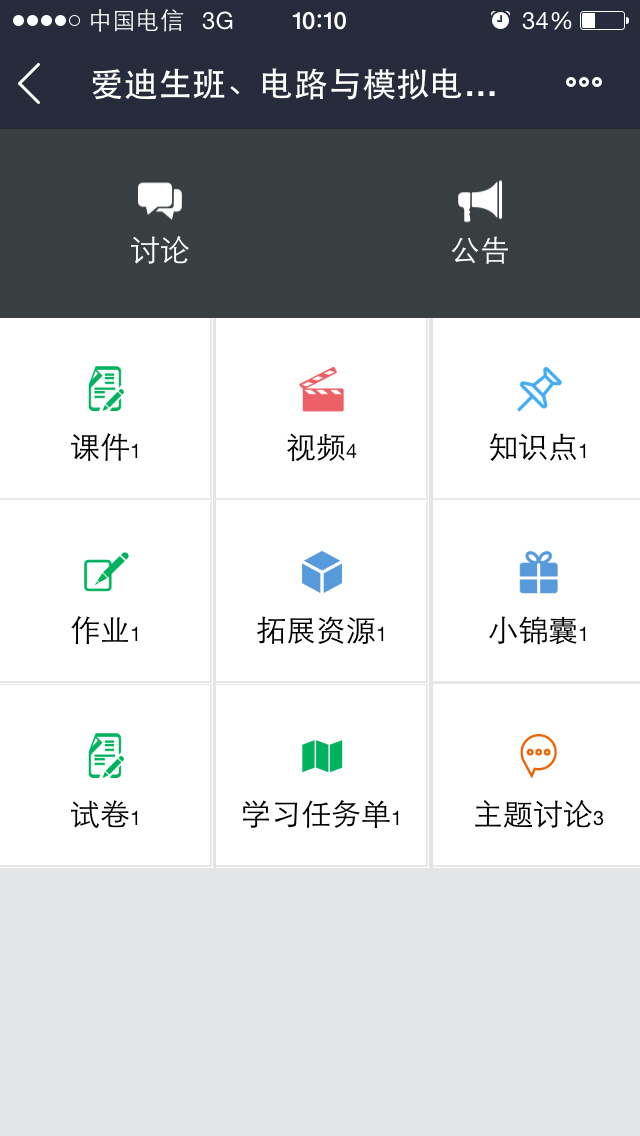Open the 课件 courseware tile

[x=105, y=409]
